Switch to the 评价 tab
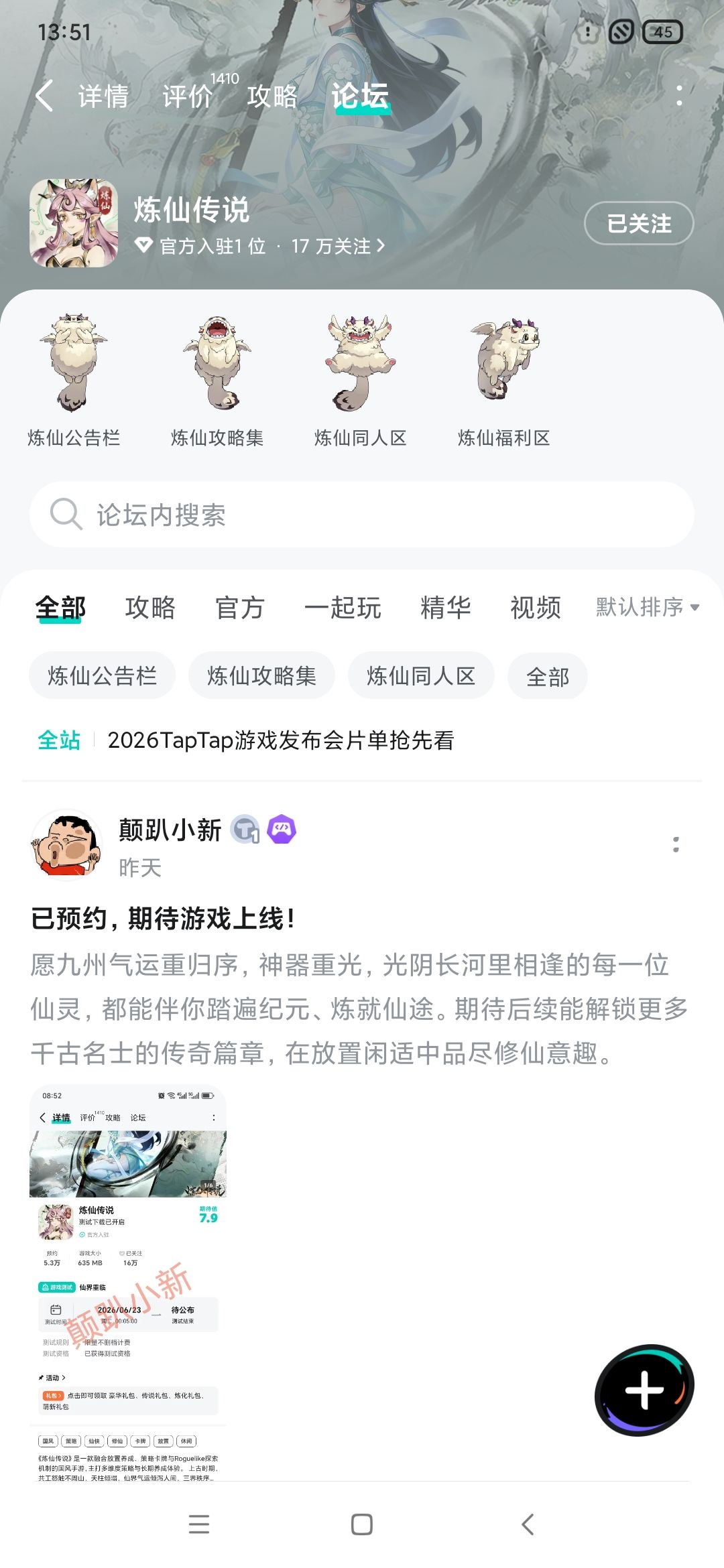724x1568 pixels. 188,96
